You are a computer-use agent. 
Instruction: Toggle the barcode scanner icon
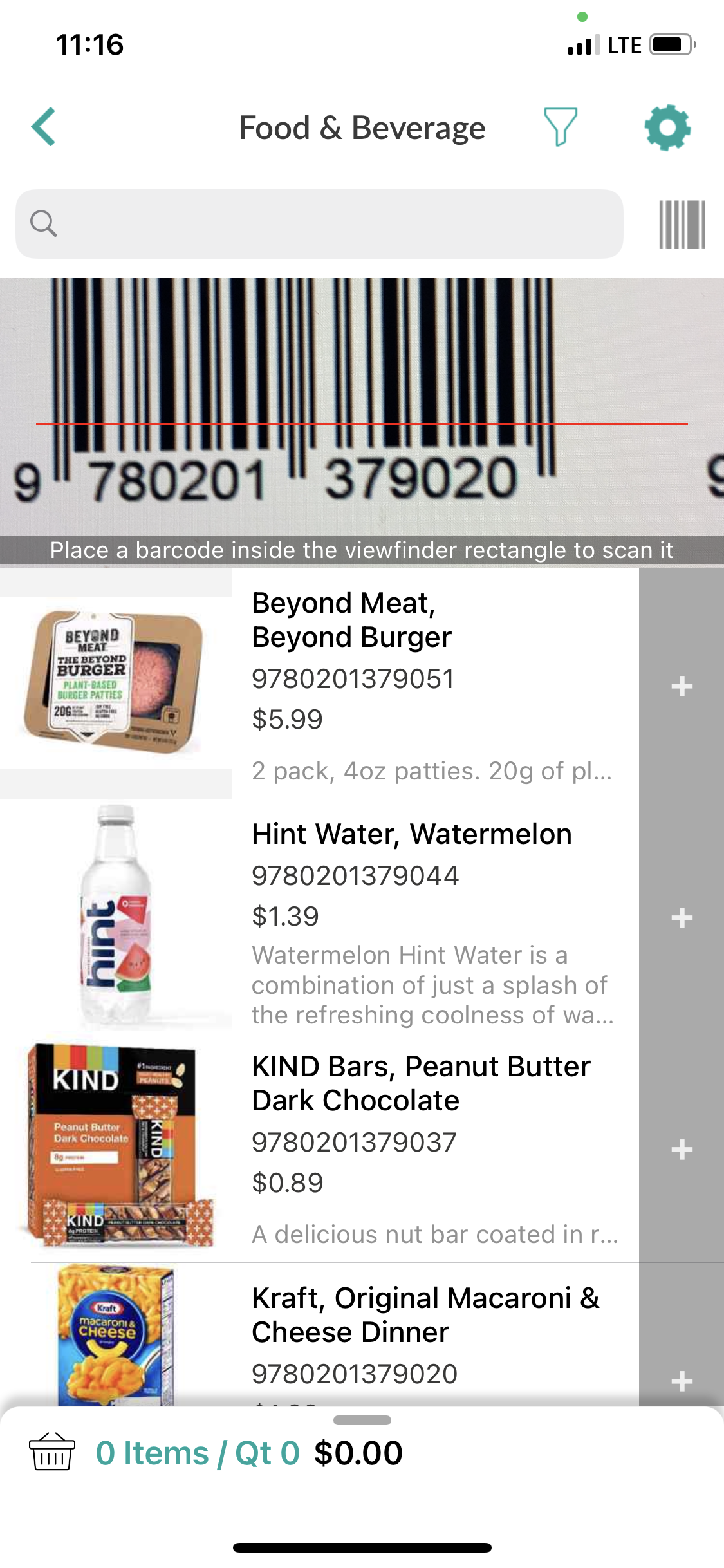[x=682, y=225]
